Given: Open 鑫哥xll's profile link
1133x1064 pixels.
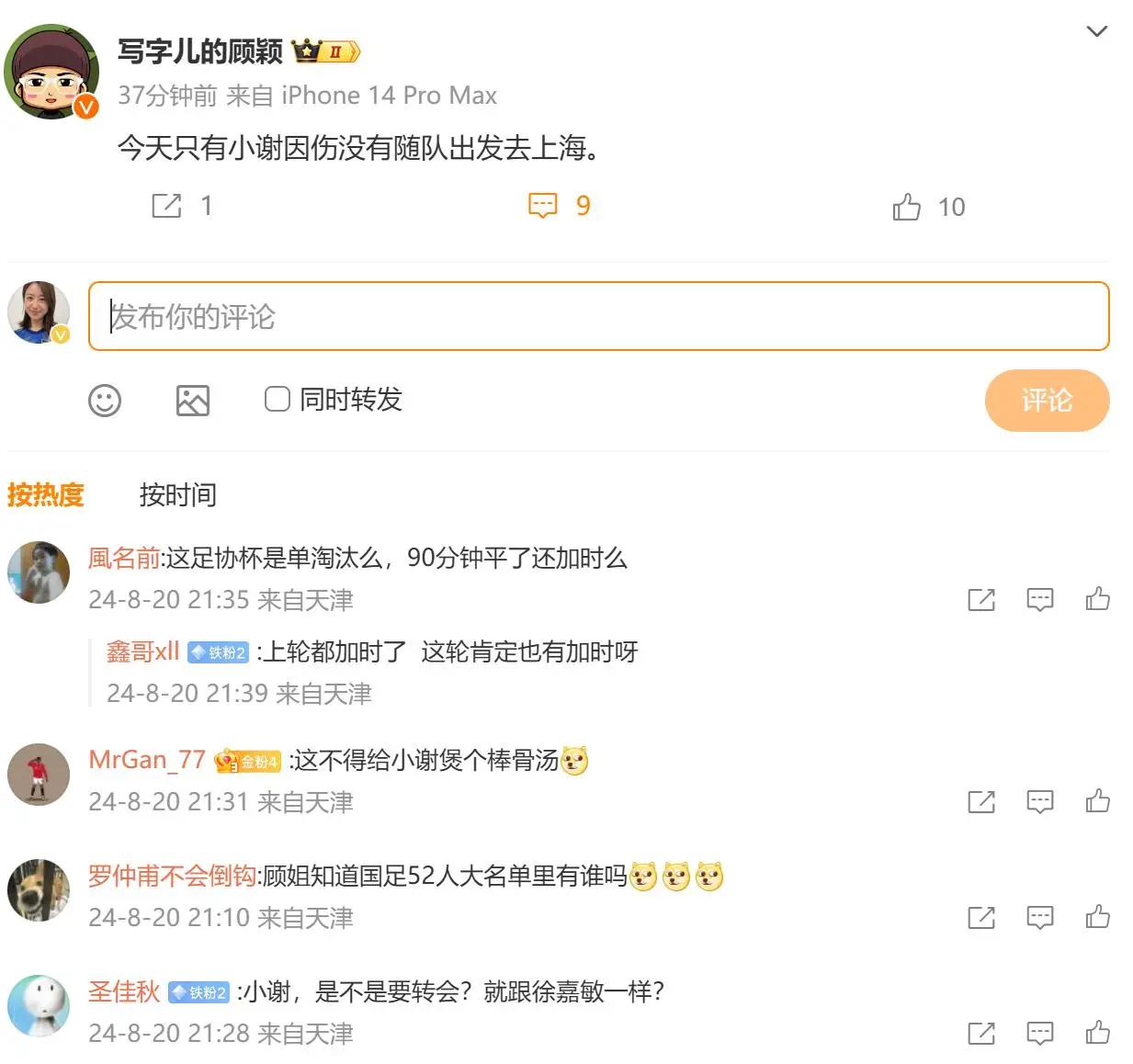Looking at the screenshot, I should pyautogui.click(x=142, y=651).
